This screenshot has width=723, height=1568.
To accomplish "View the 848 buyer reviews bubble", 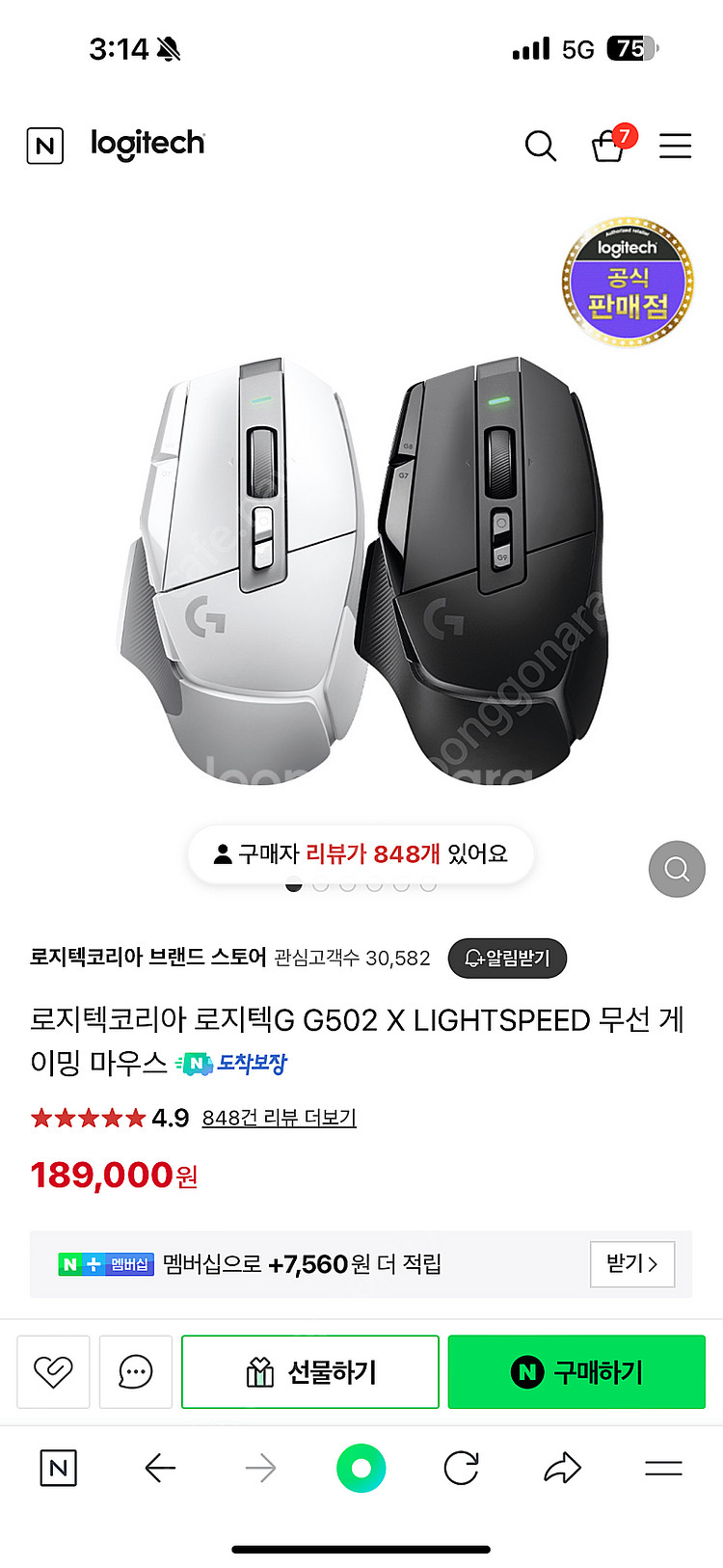I will pos(361,854).
